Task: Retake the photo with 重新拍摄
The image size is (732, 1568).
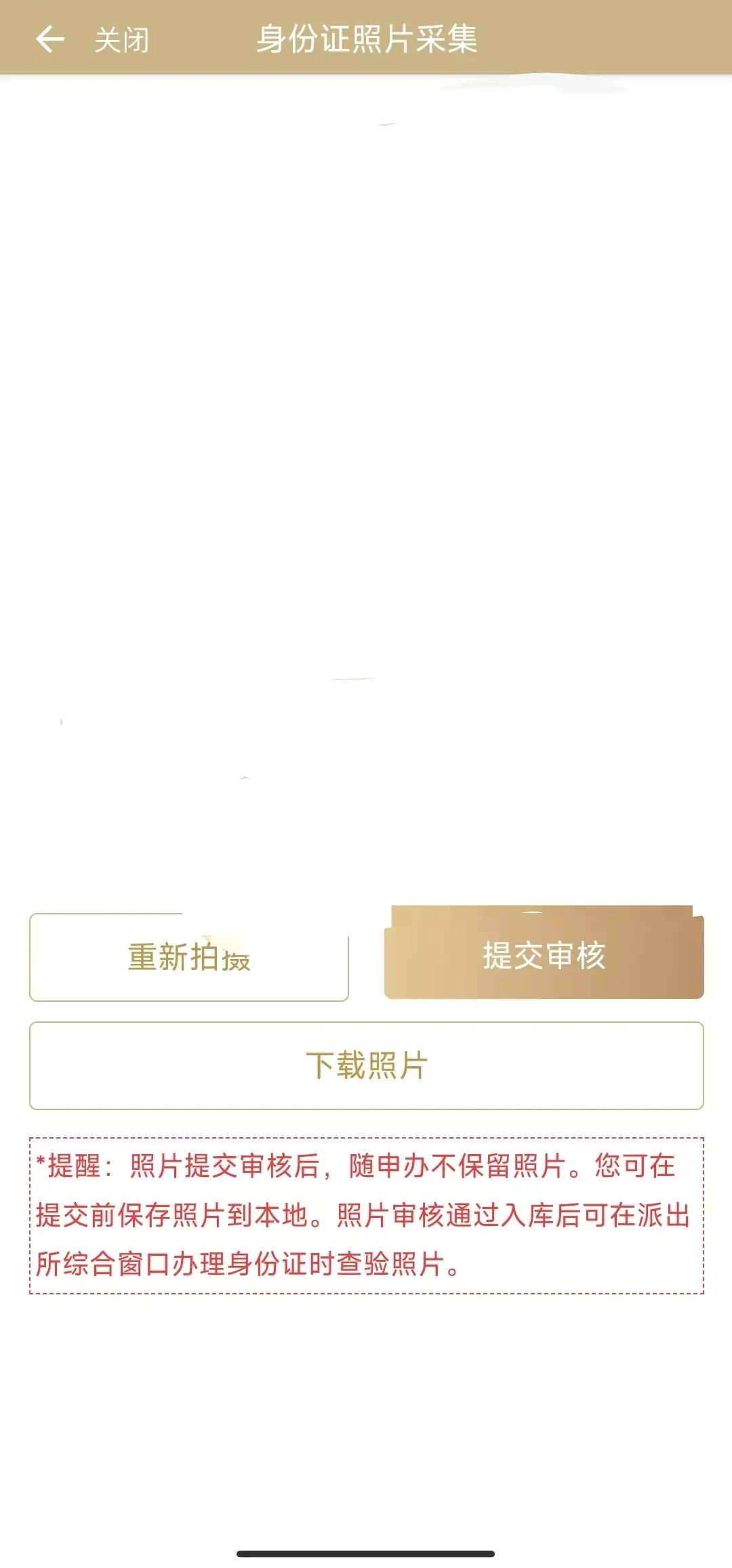Action: [x=189, y=958]
